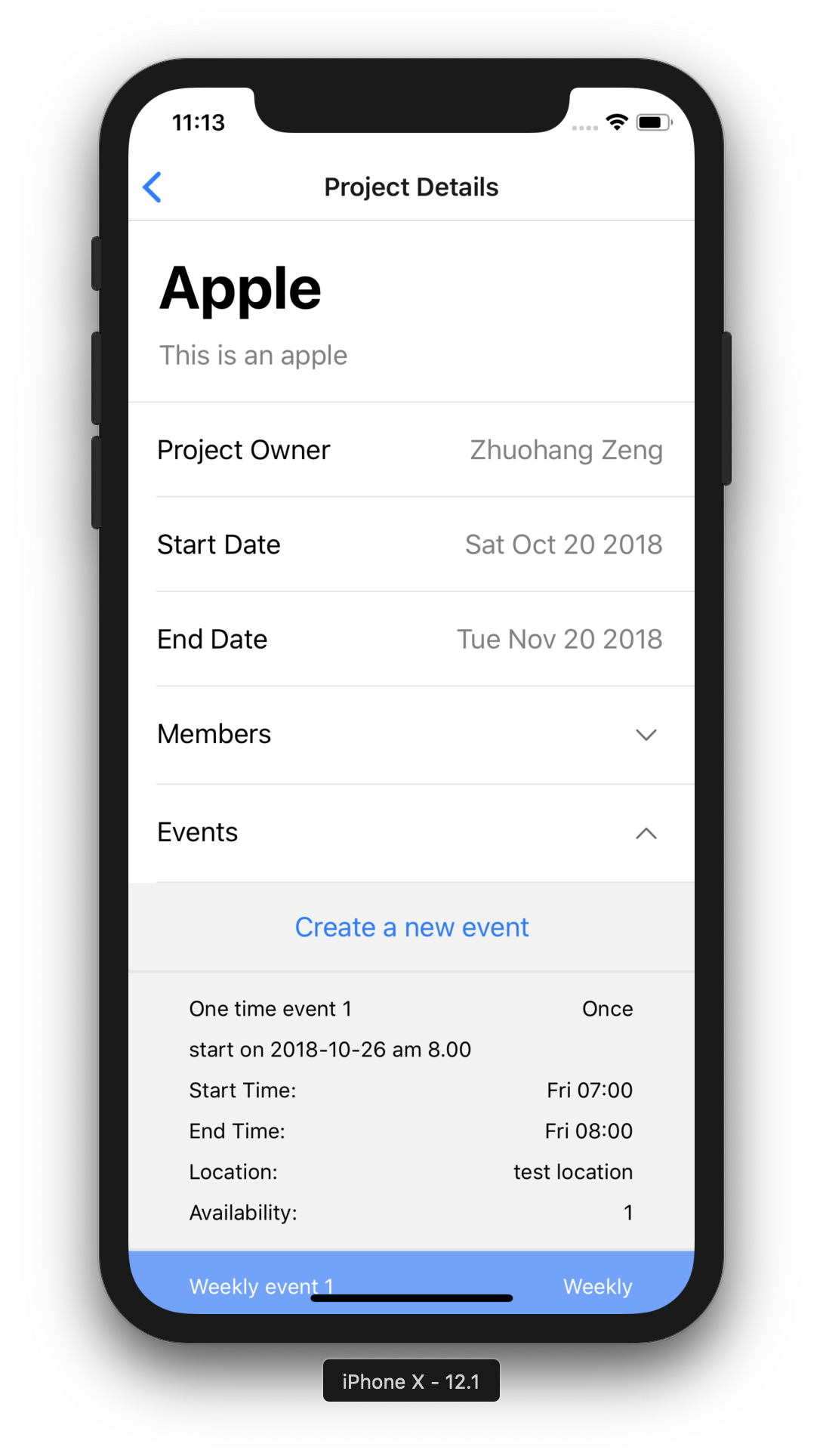Tap the cellular signal dots icon
Screen dimensions: 823x1456
pos(584,128)
